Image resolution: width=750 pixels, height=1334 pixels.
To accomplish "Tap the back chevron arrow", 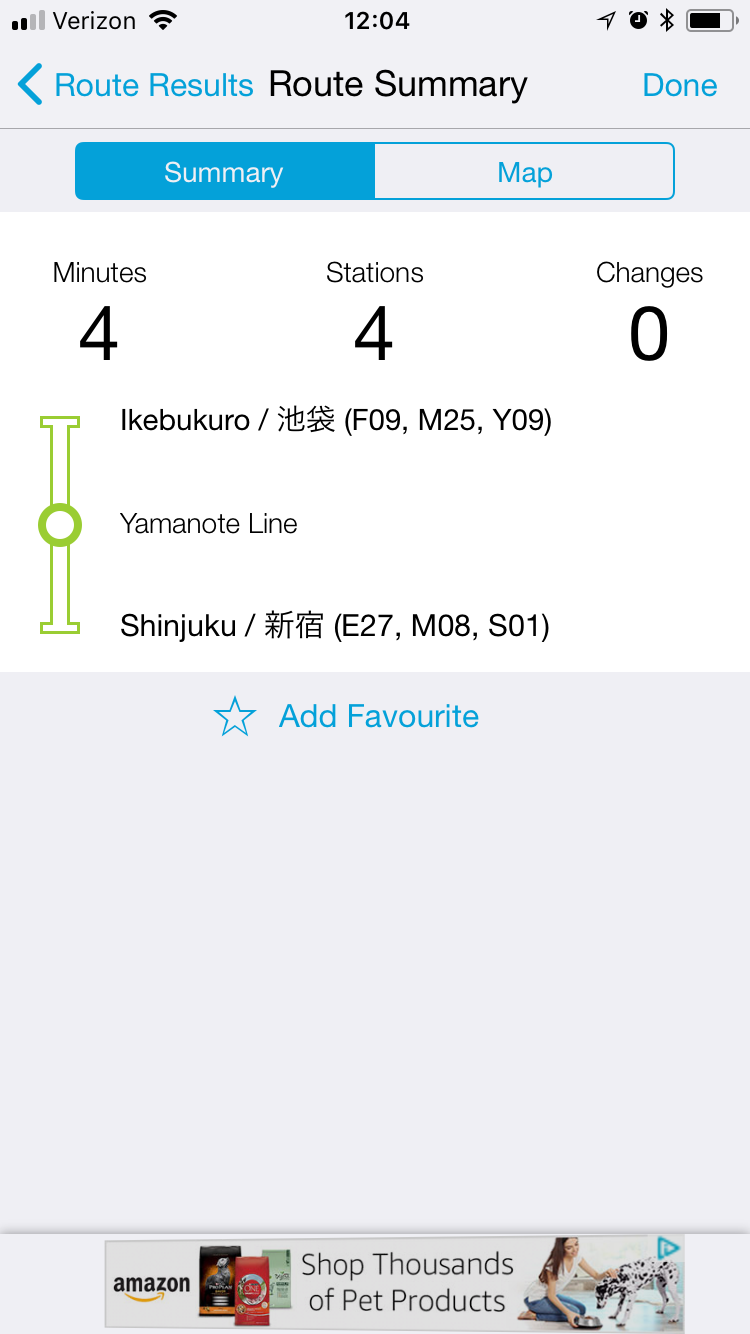I will (x=30, y=84).
